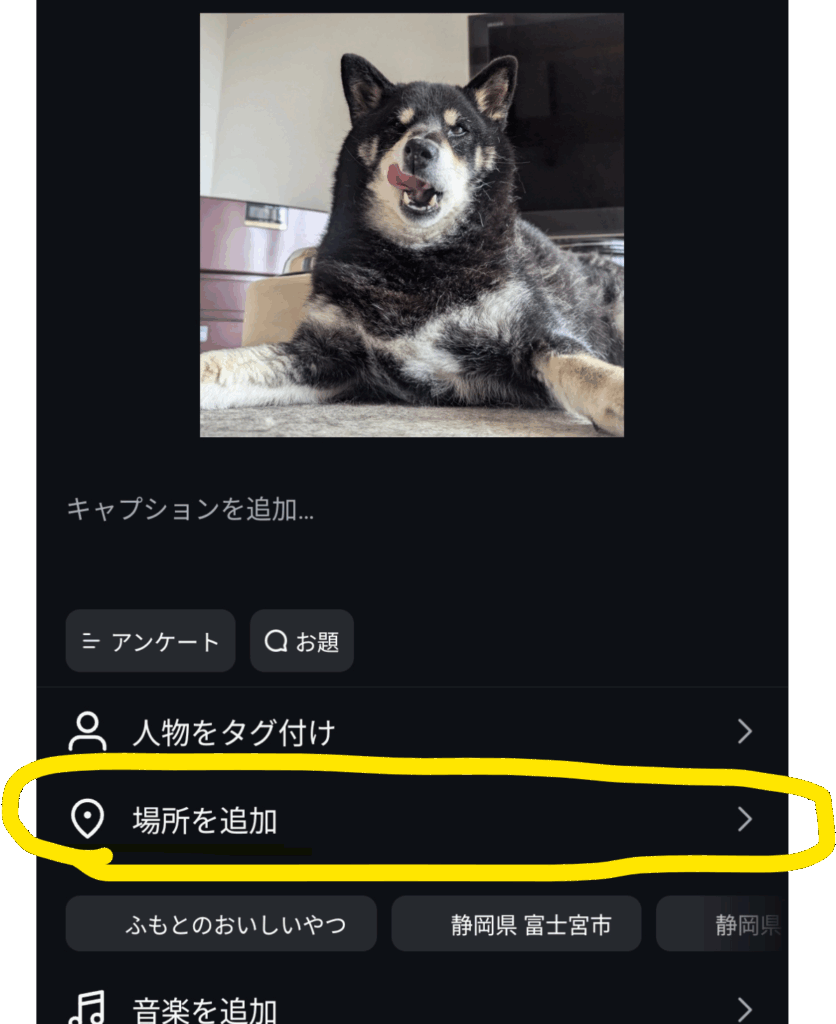This screenshot has width=836, height=1024.
Task: Pick the 静岡県 富士宮市 location chip
Action: click(516, 924)
